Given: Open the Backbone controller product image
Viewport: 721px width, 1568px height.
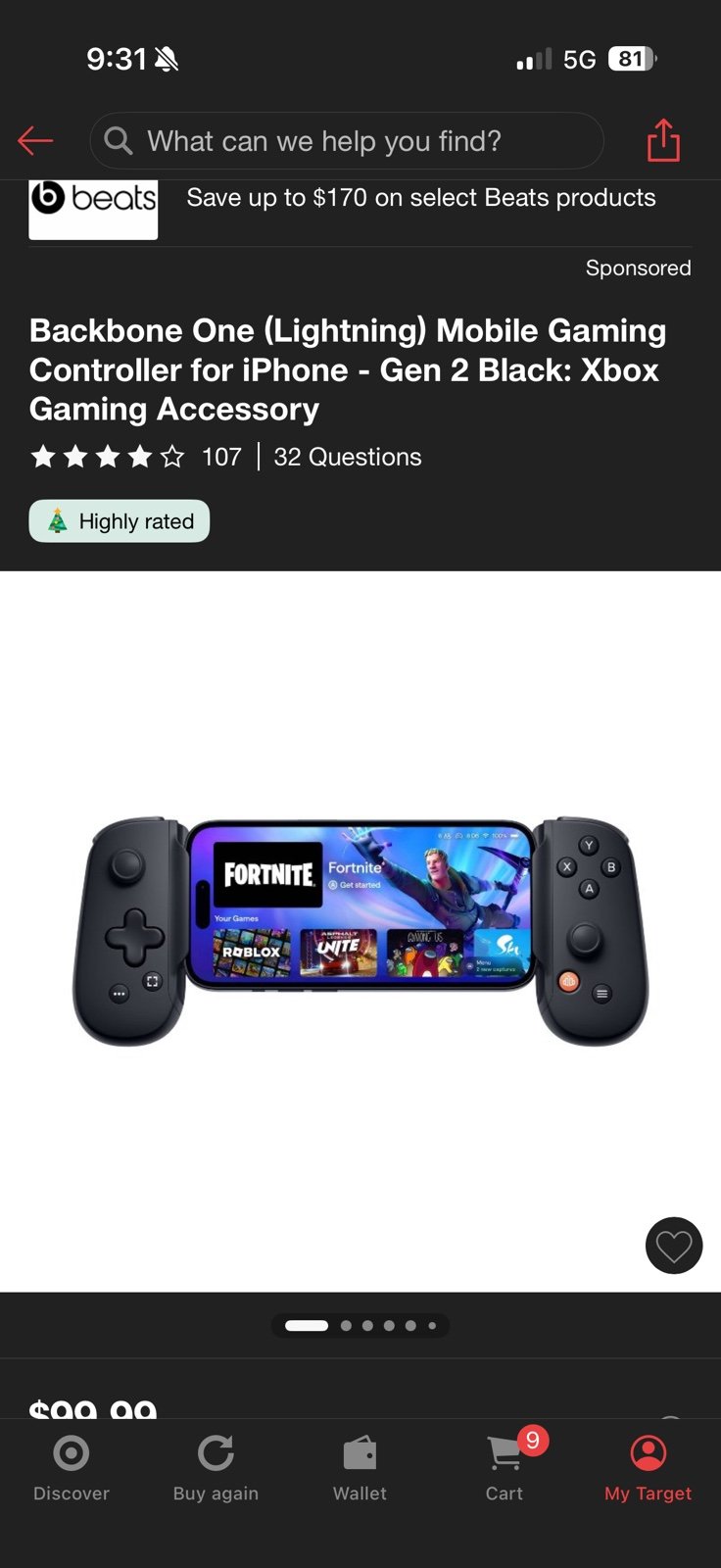Looking at the screenshot, I should tap(360, 931).
